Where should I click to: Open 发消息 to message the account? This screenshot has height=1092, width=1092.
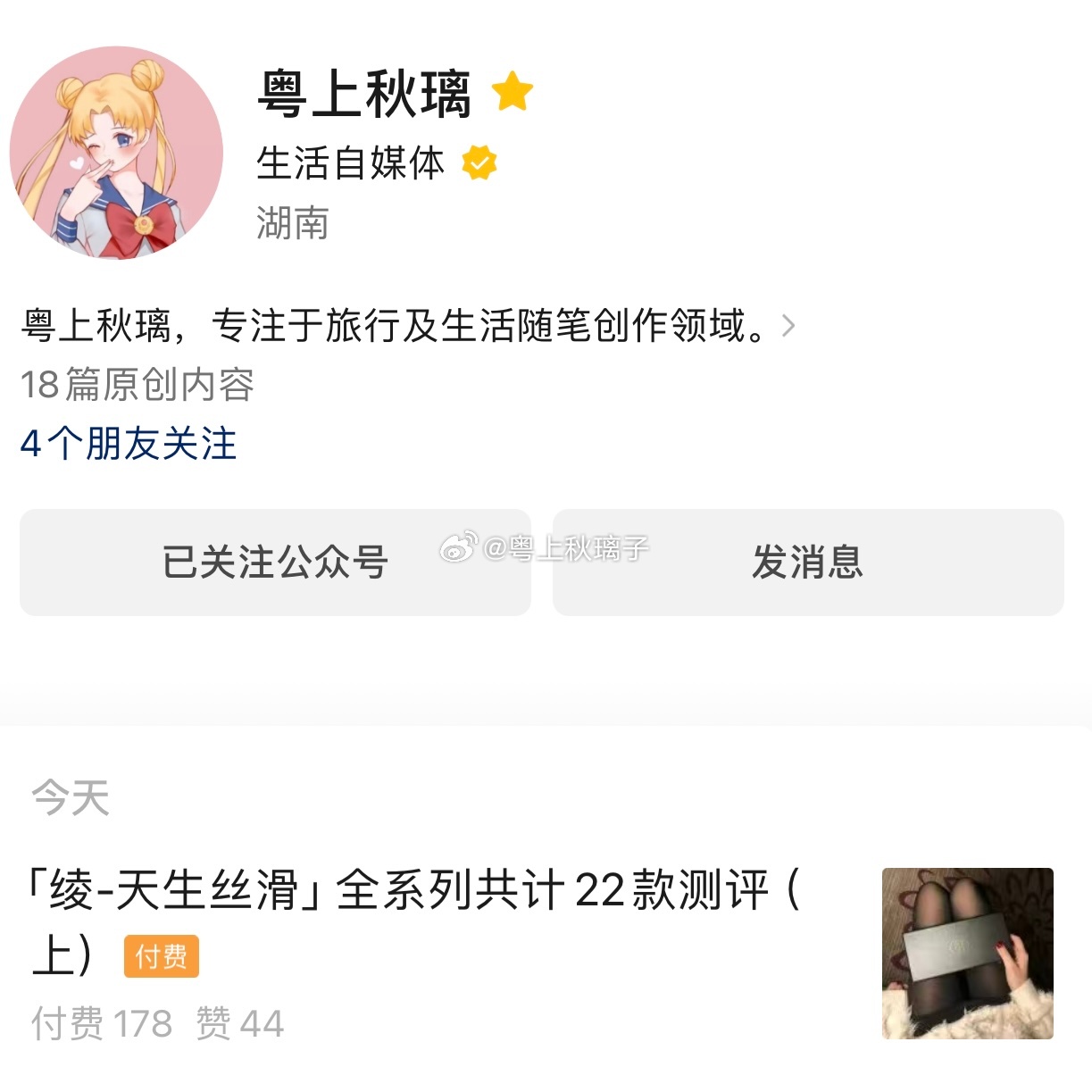tap(808, 563)
